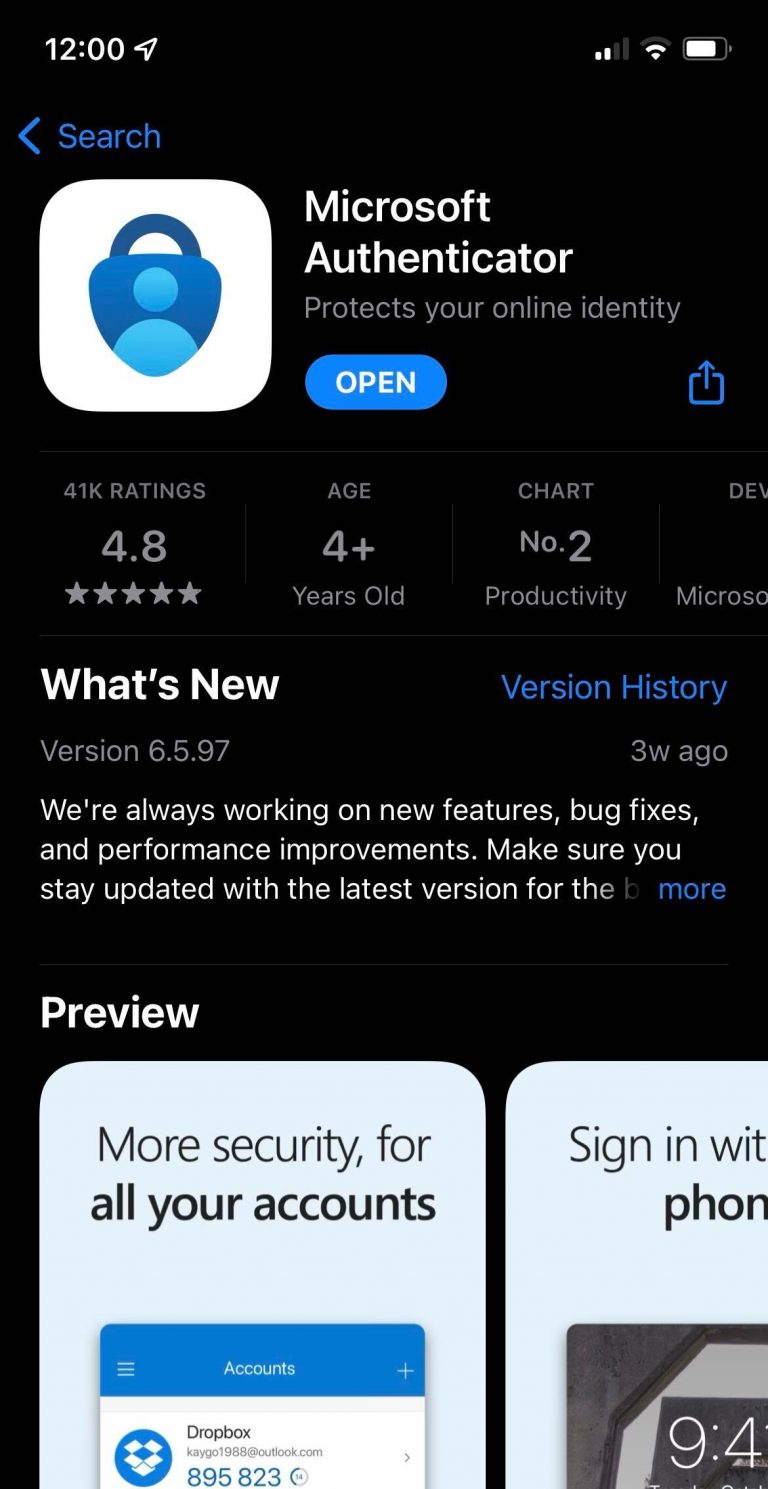Open Version History

click(614, 687)
